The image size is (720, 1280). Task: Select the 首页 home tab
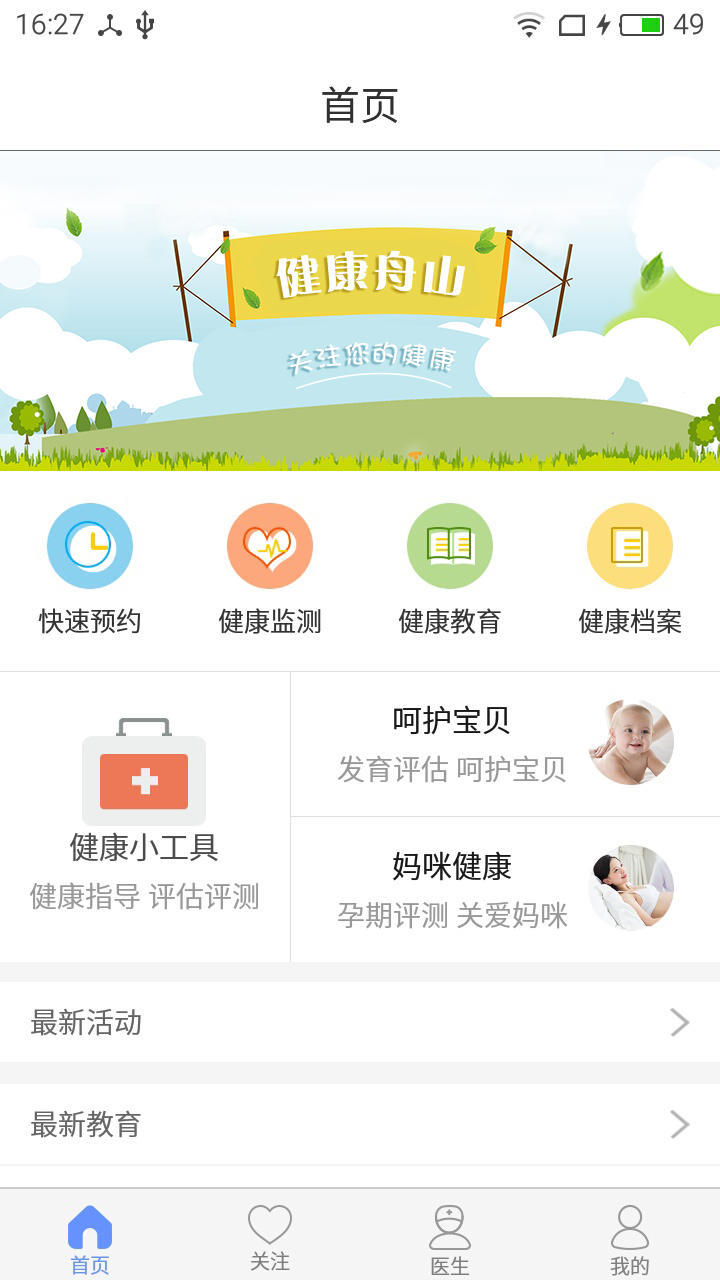90,1239
